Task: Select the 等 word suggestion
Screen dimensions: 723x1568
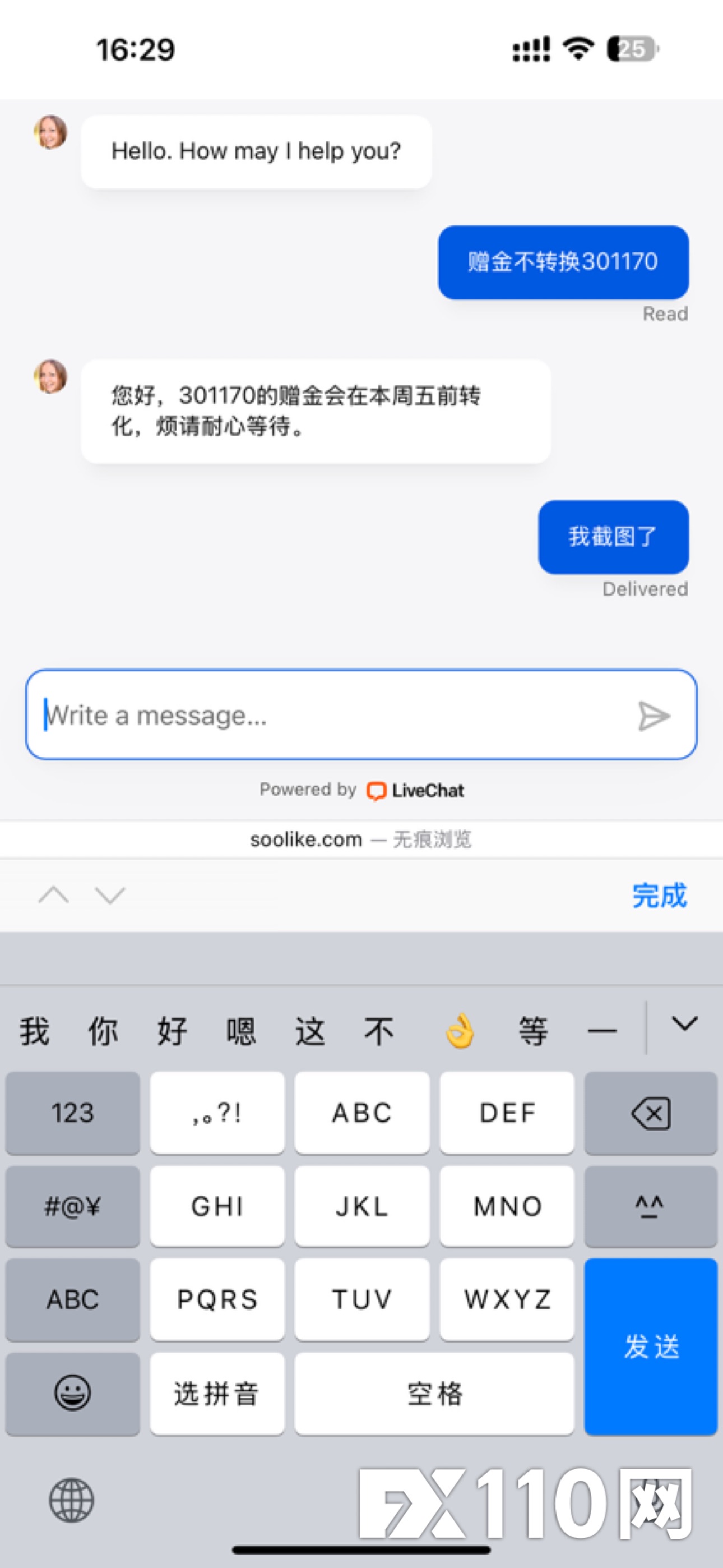Action: click(533, 1031)
